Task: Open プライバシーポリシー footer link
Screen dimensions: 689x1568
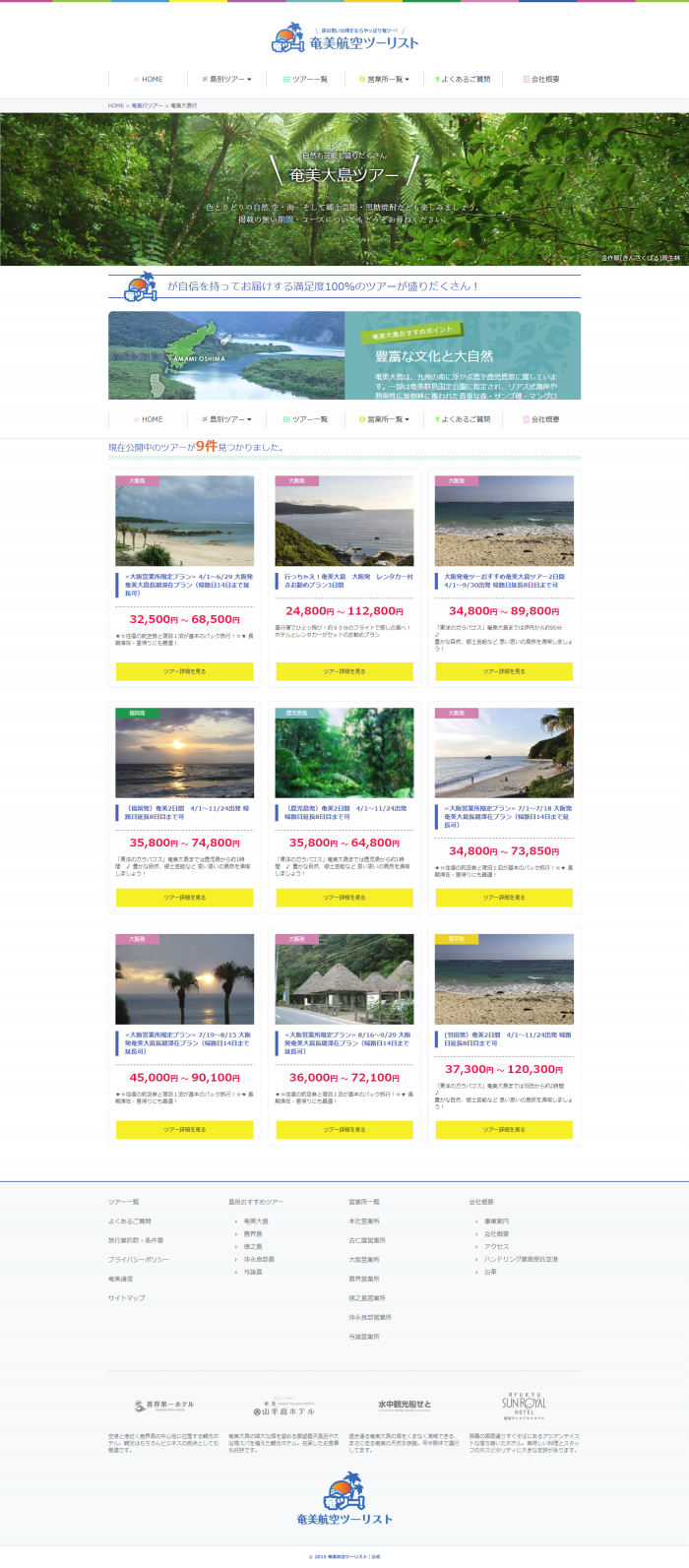Action: coord(139,1260)
